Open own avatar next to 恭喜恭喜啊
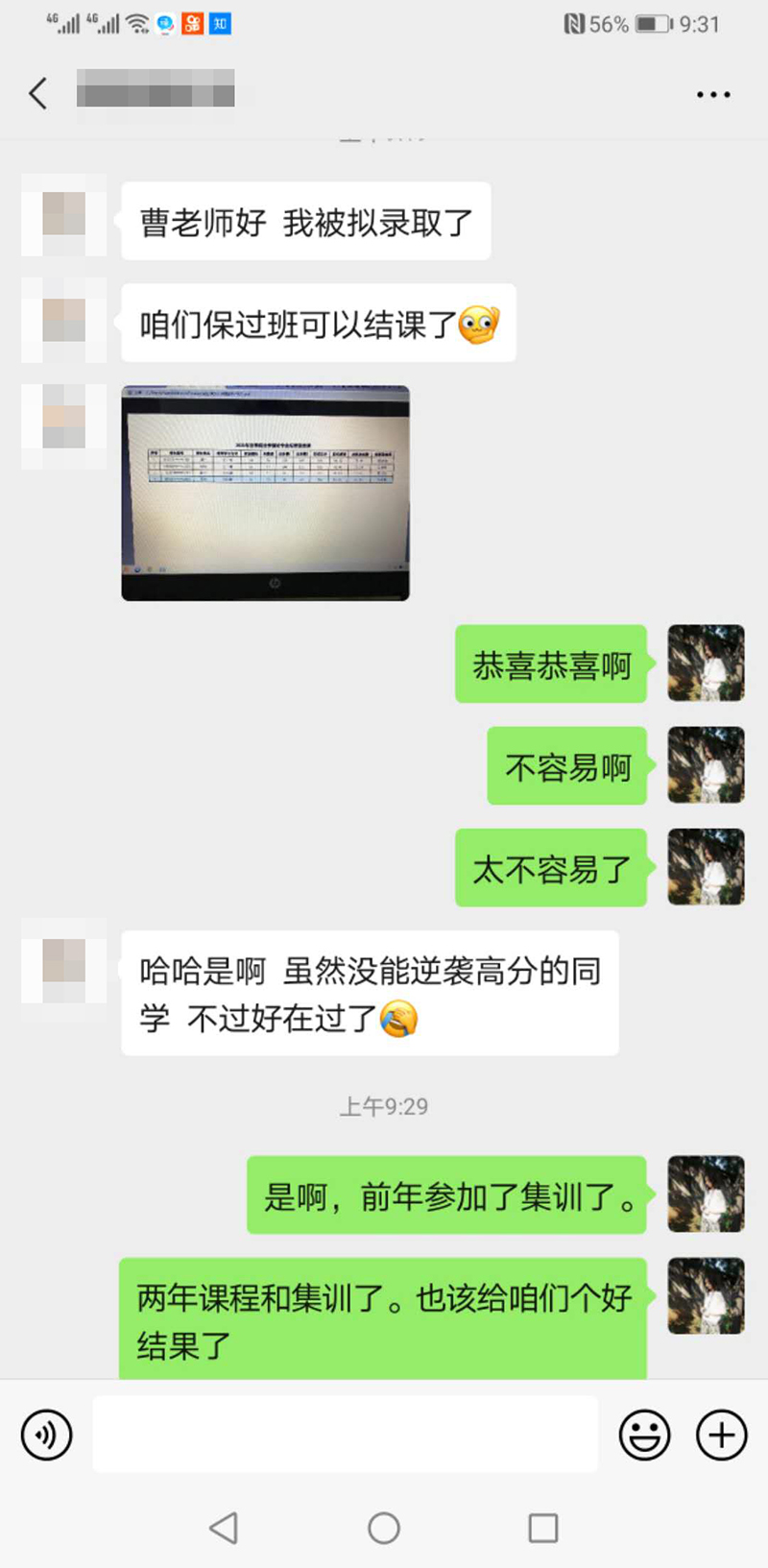Image resolution: width=768 pixels, height=1568 pixels. coord(706,663)
